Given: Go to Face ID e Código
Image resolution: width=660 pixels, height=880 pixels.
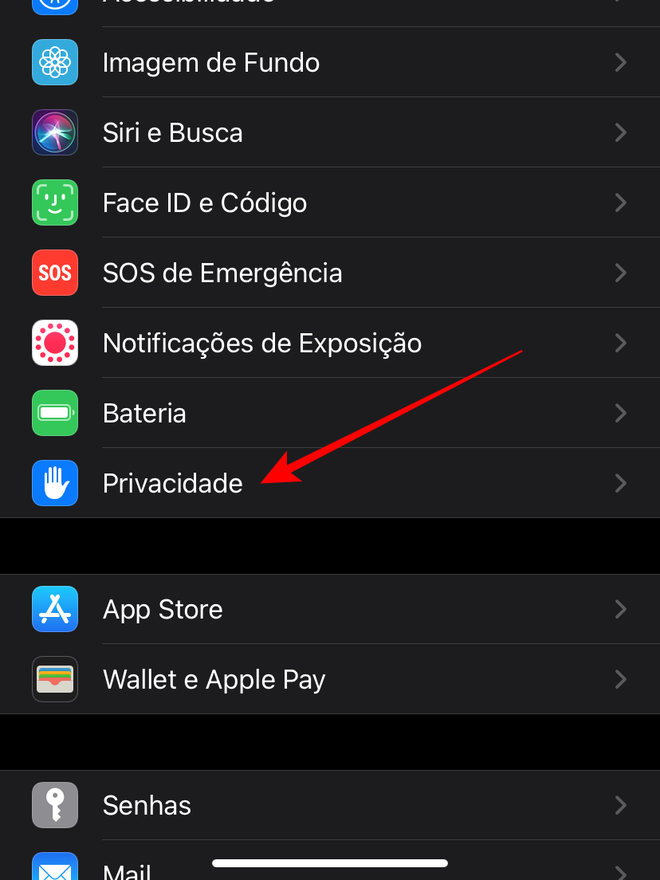Looking at the screenshot, I should pyautogui.click(x=204, y=203).
